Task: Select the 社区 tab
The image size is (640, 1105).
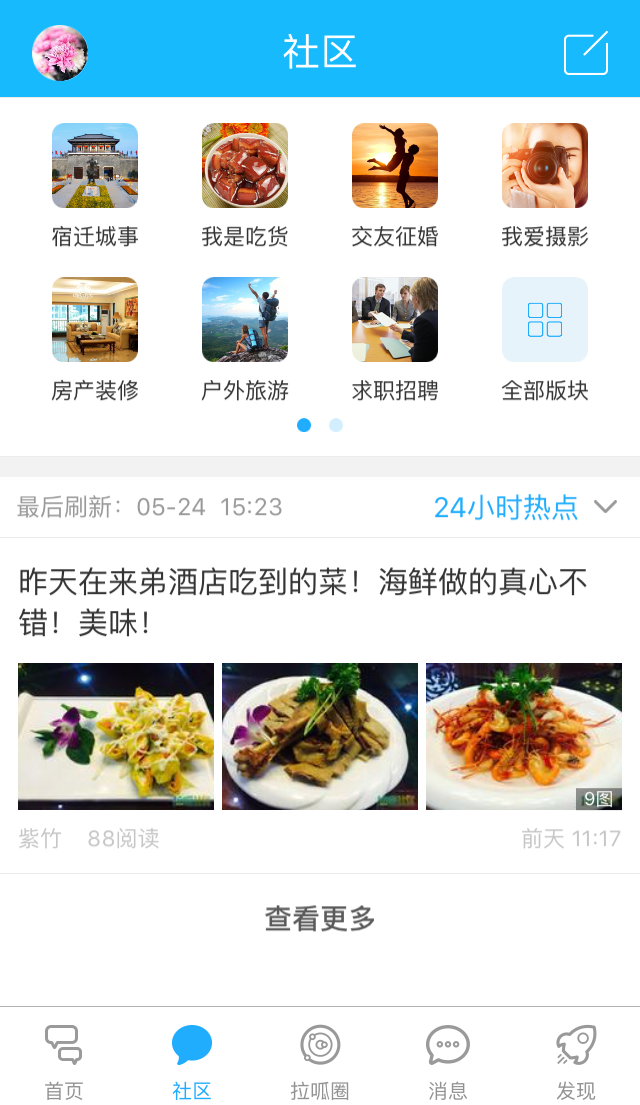Action: coord(192,1060)
